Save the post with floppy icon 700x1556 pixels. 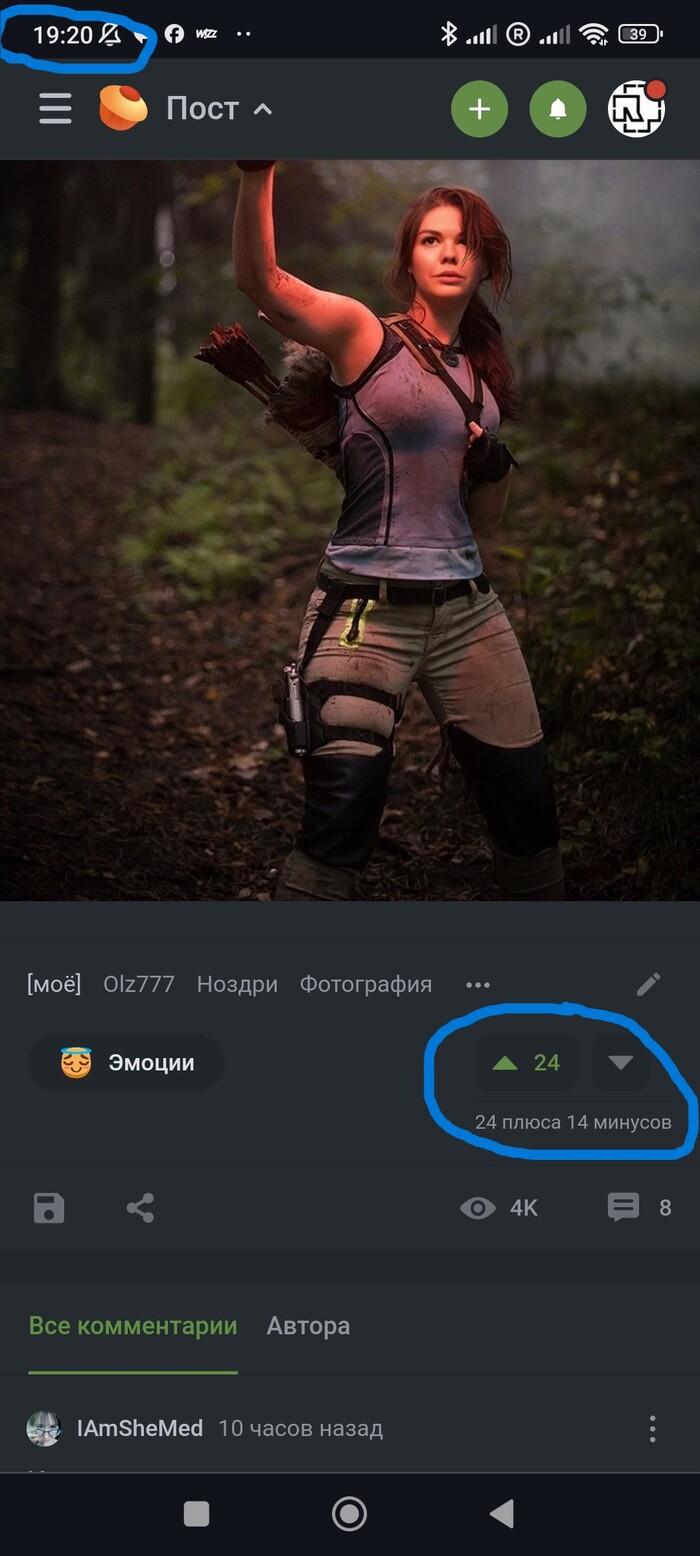(x=49, y=1208)
